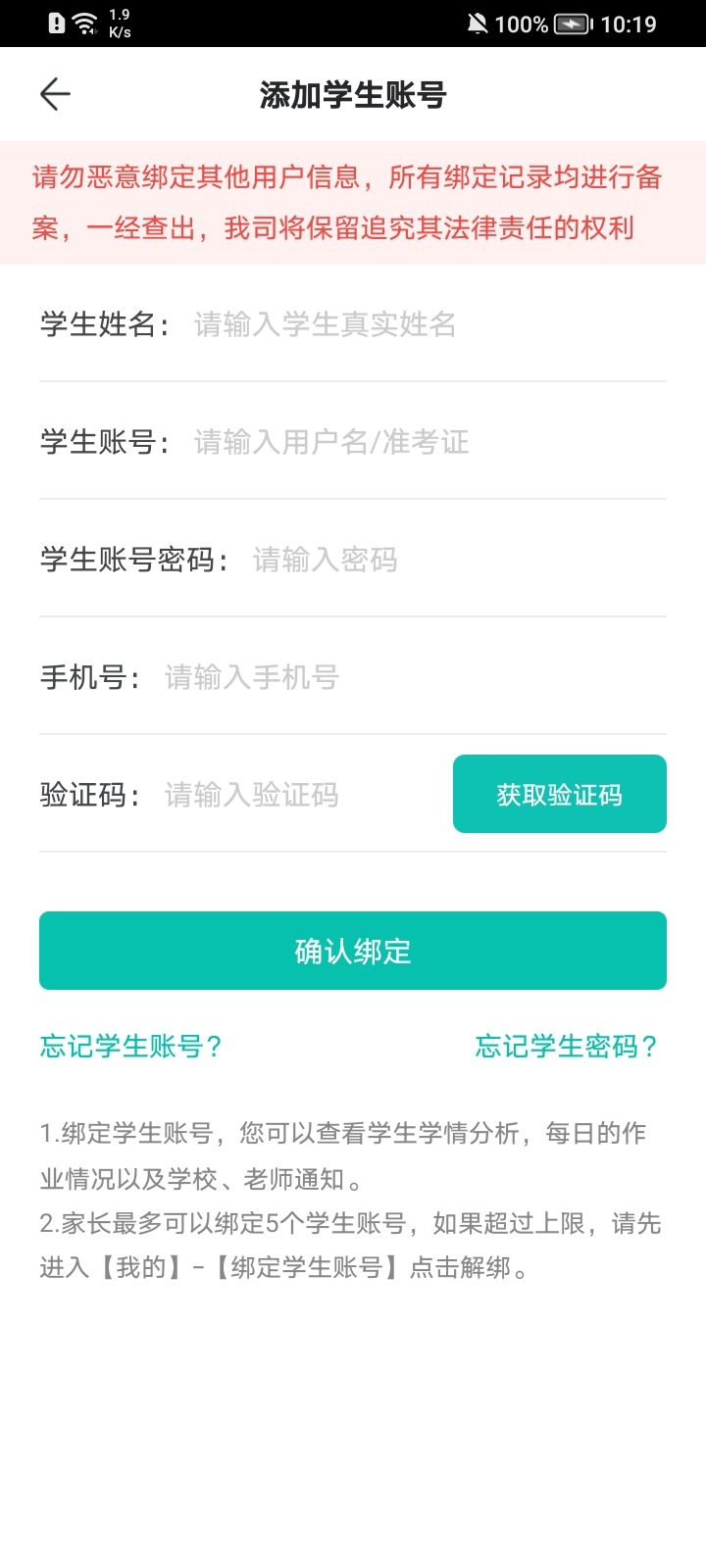Tap the network speed indicator showing 1.9 K/s
The image size is (706, 1568).
(120, 24)
